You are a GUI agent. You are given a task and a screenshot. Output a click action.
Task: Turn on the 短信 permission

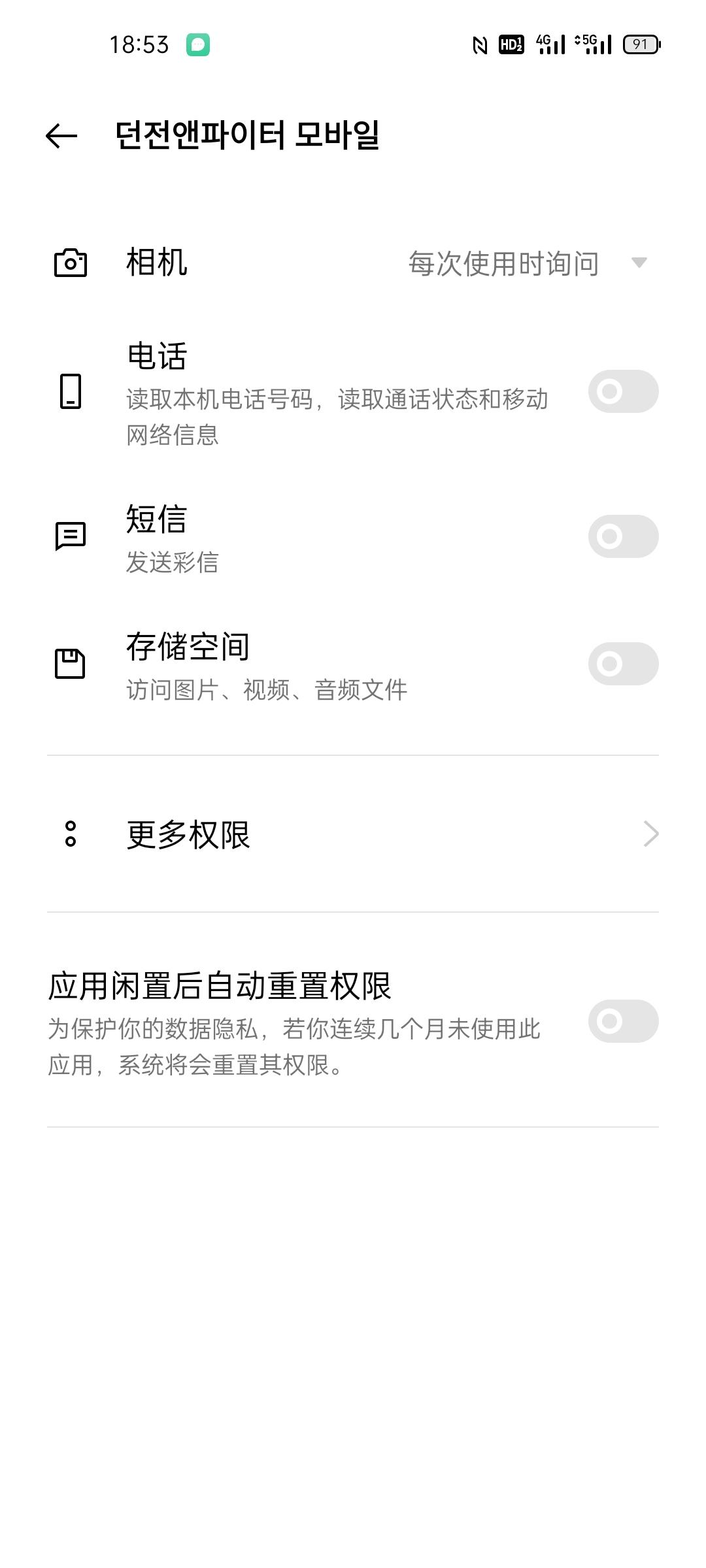tap(623, 536)
